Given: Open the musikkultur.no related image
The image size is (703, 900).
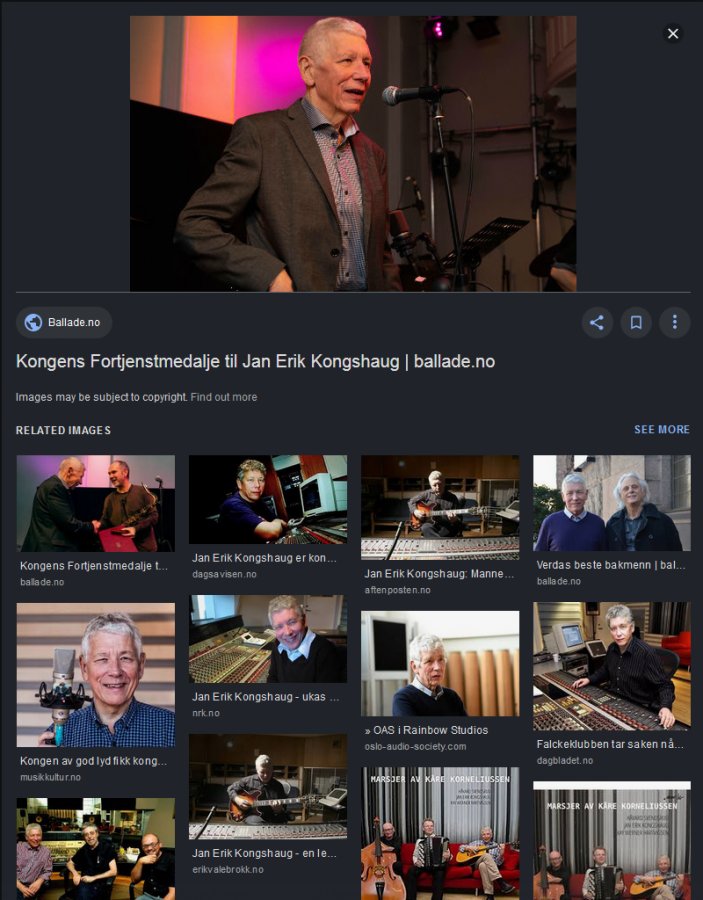Looking at the screenshot, I should (95, 674).
